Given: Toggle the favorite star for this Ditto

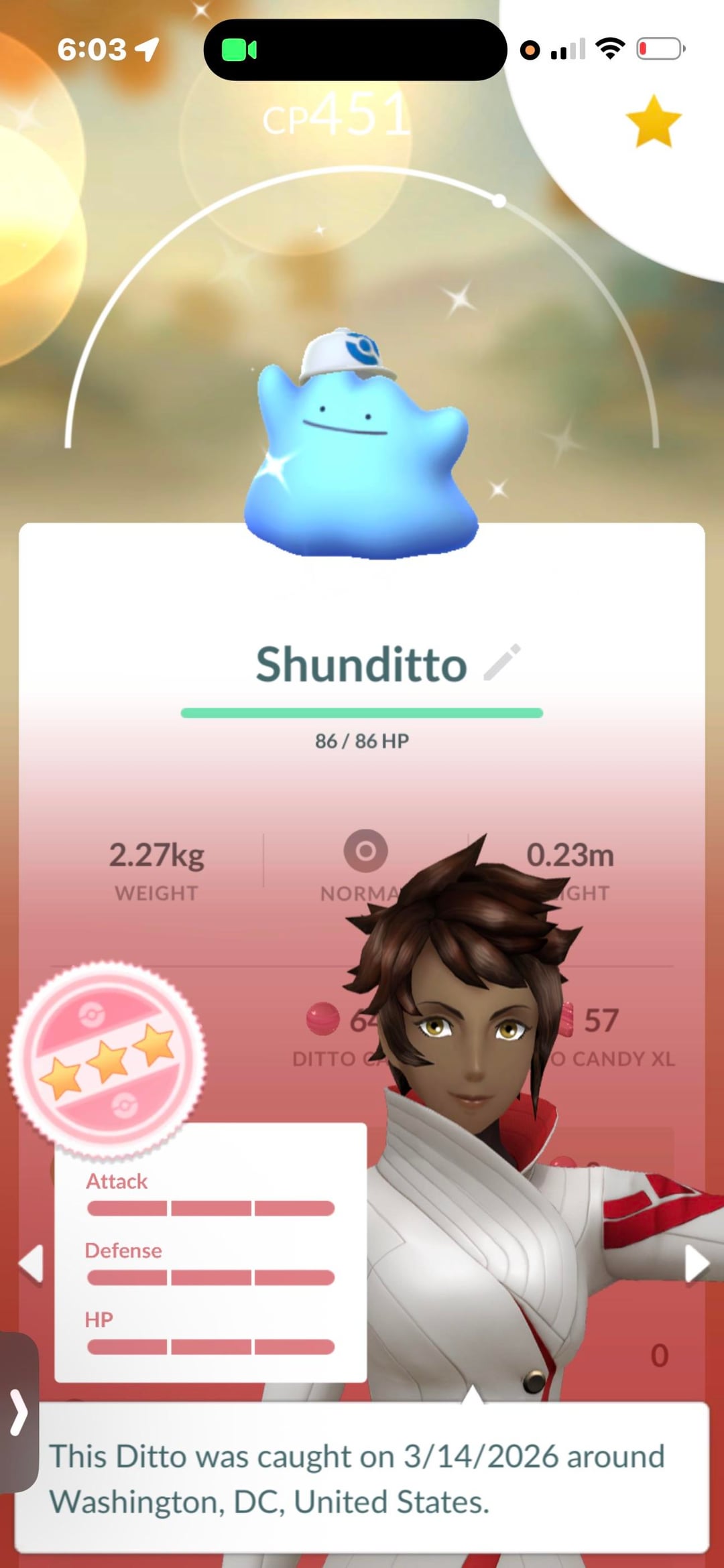Looking at the screenshot, I should (653, 121).
